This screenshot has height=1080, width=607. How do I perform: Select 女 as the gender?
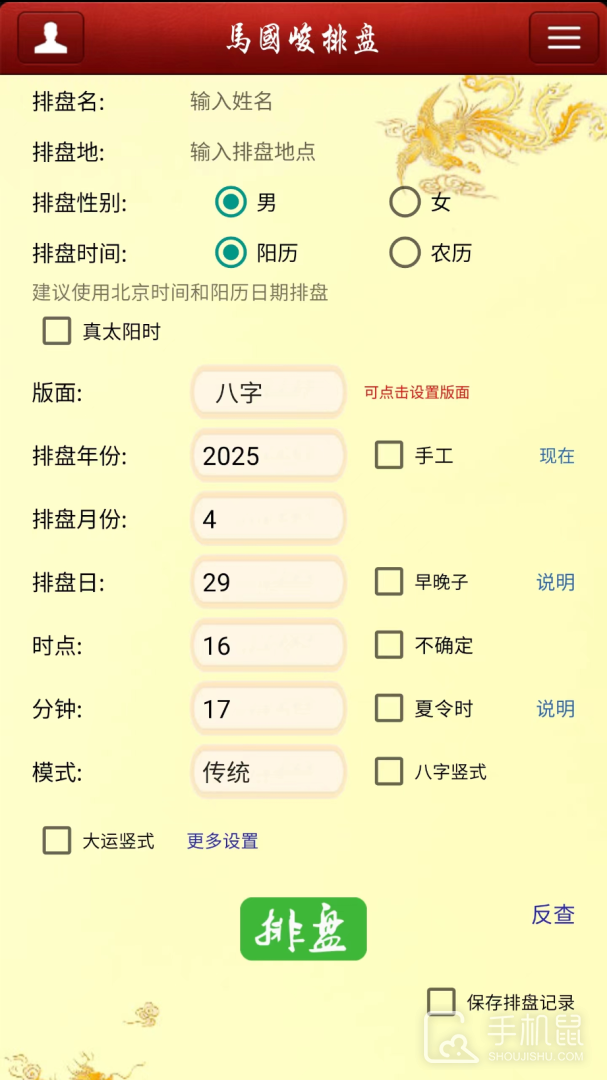[x=405, y=202]
